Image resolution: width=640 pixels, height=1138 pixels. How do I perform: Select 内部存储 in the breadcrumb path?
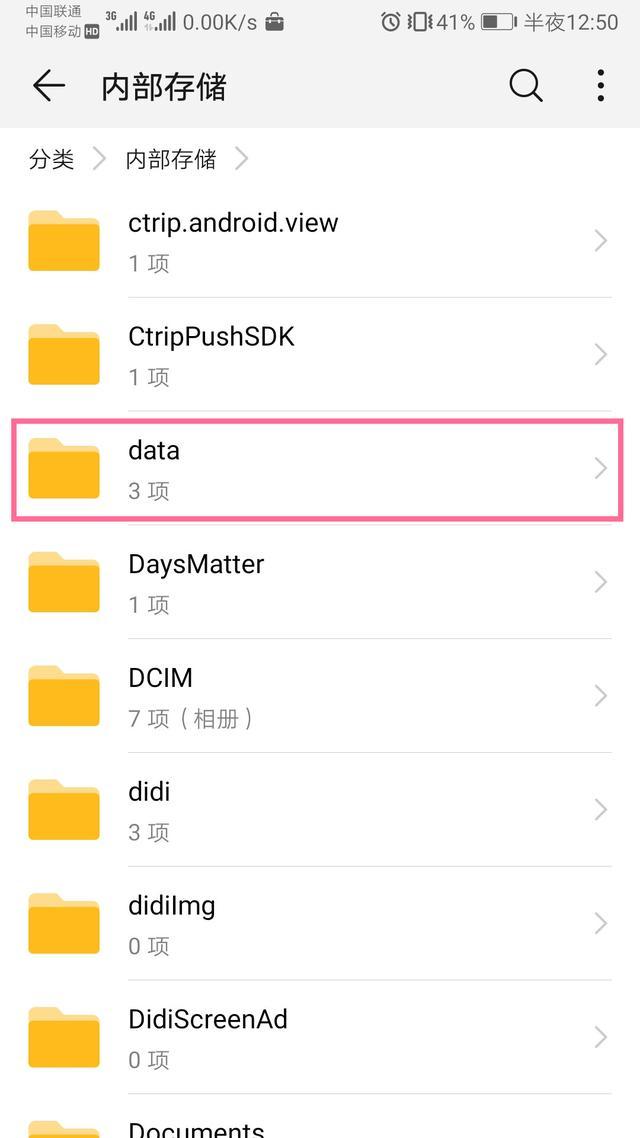[171, 159]
